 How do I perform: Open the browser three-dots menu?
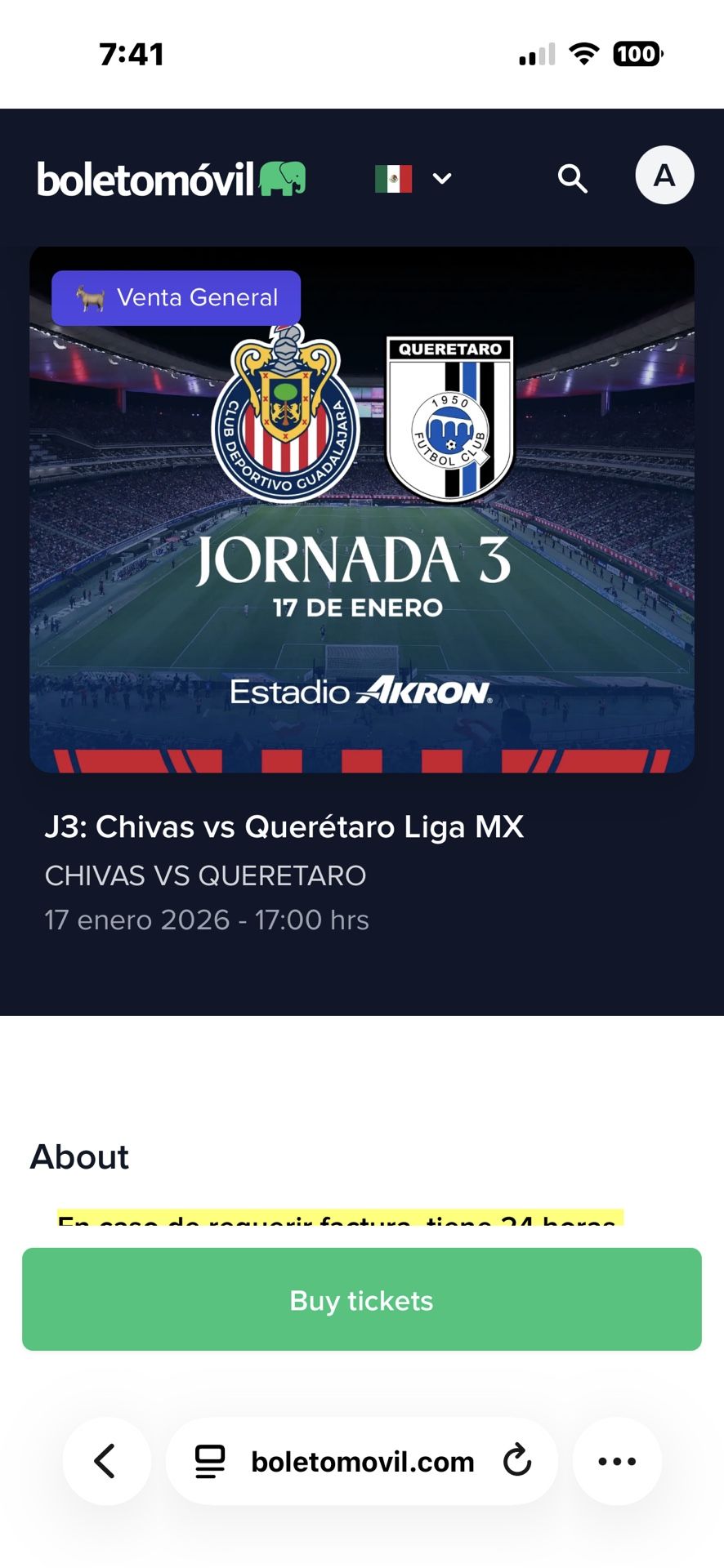click(x=617, y=1461)
